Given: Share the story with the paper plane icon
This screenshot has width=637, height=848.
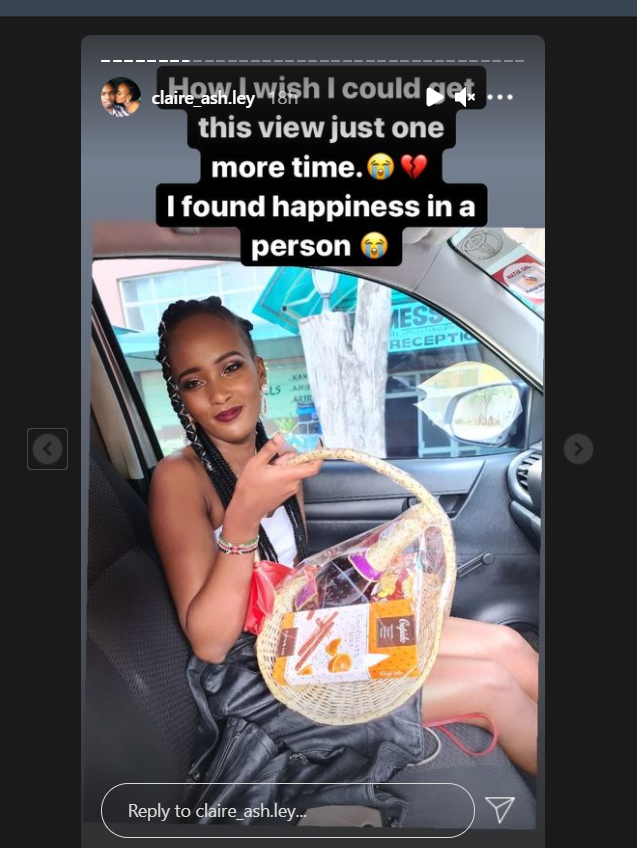Looking at the screenshot, I should (500, 809).
